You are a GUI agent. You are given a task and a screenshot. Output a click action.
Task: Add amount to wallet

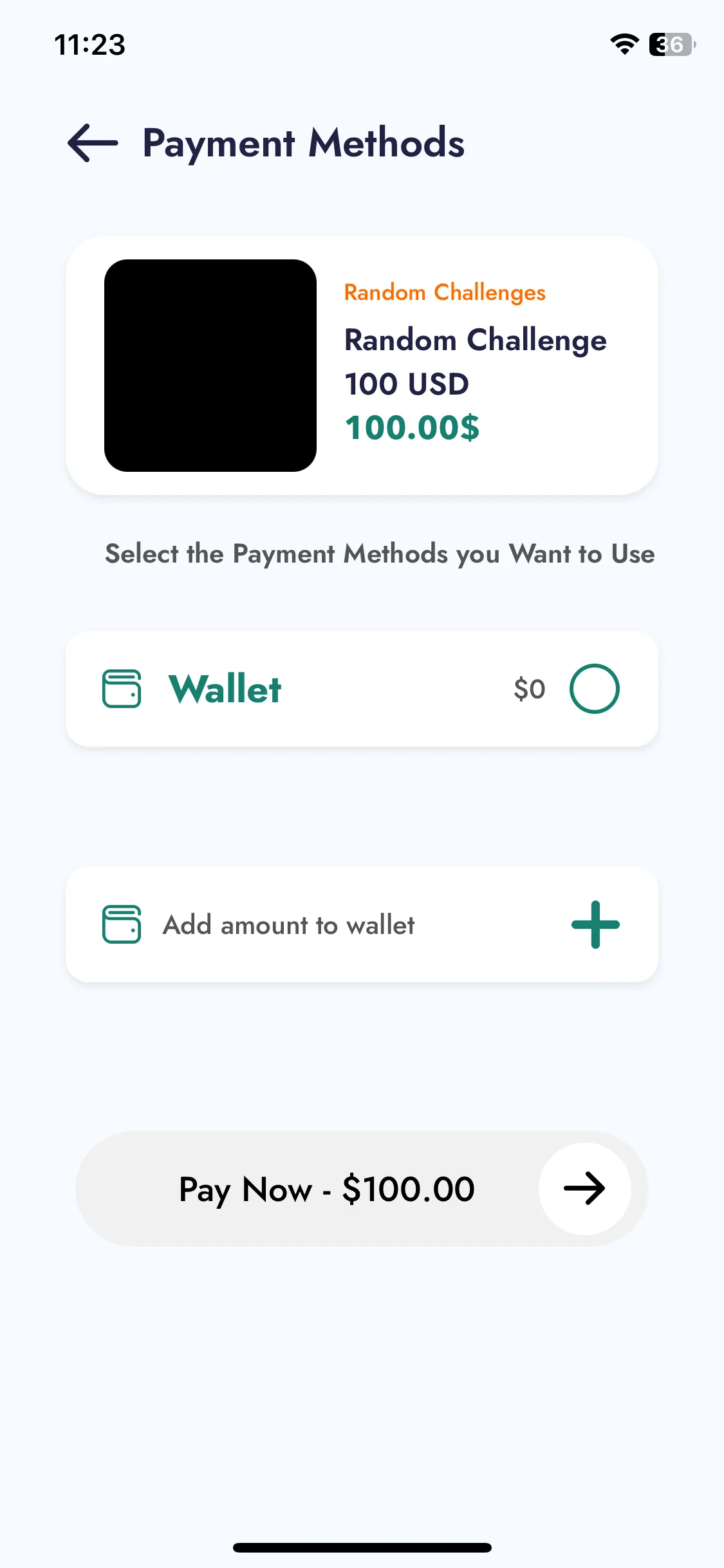595,924
